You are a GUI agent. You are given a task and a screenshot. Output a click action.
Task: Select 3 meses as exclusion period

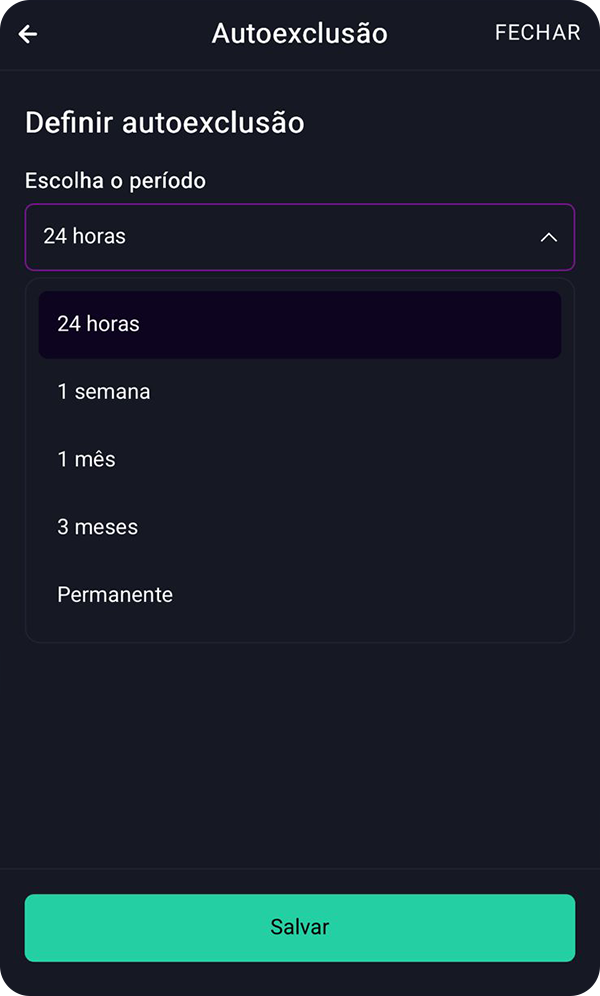click(299, 527)
